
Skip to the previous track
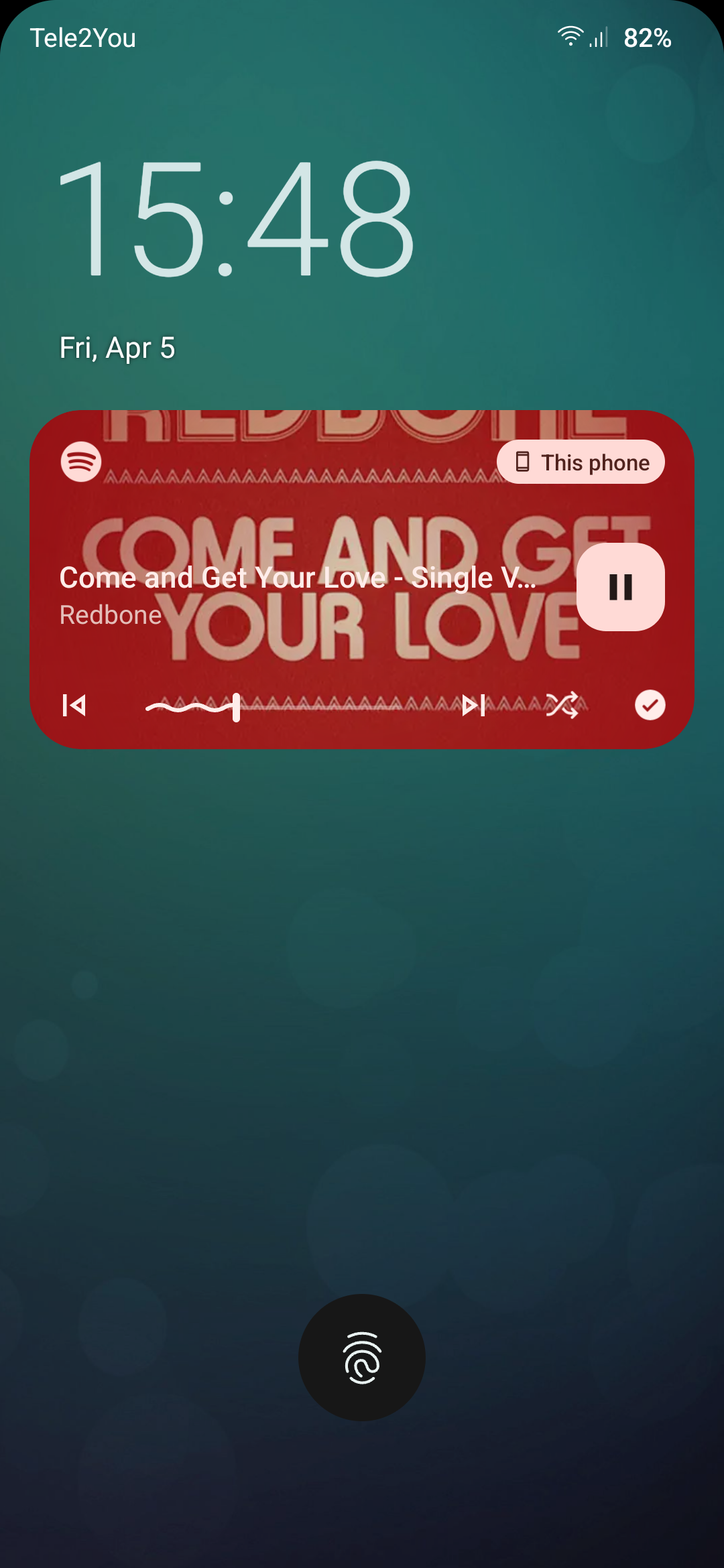click(74, 705)
